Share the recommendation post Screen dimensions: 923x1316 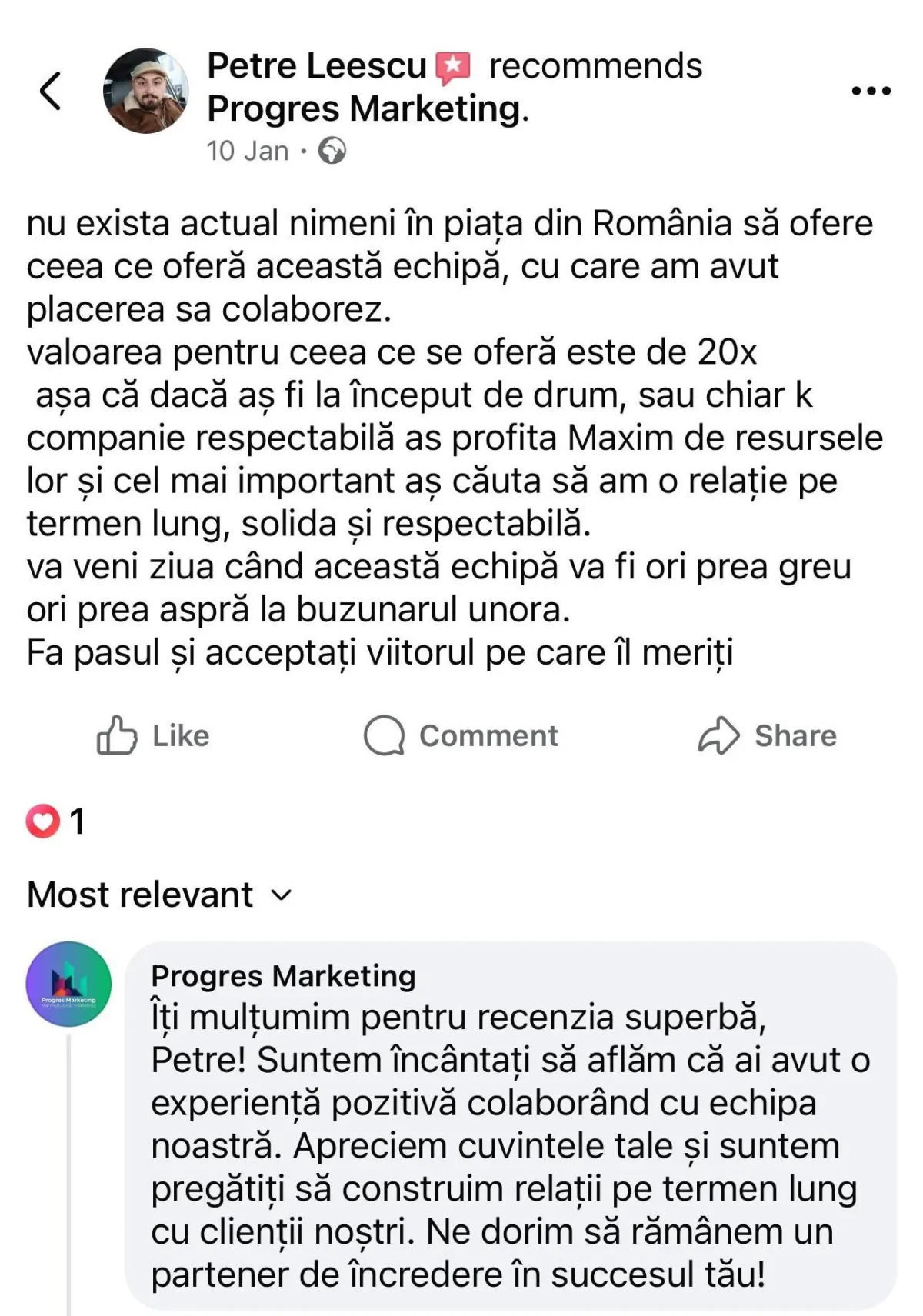click(767, 736)
